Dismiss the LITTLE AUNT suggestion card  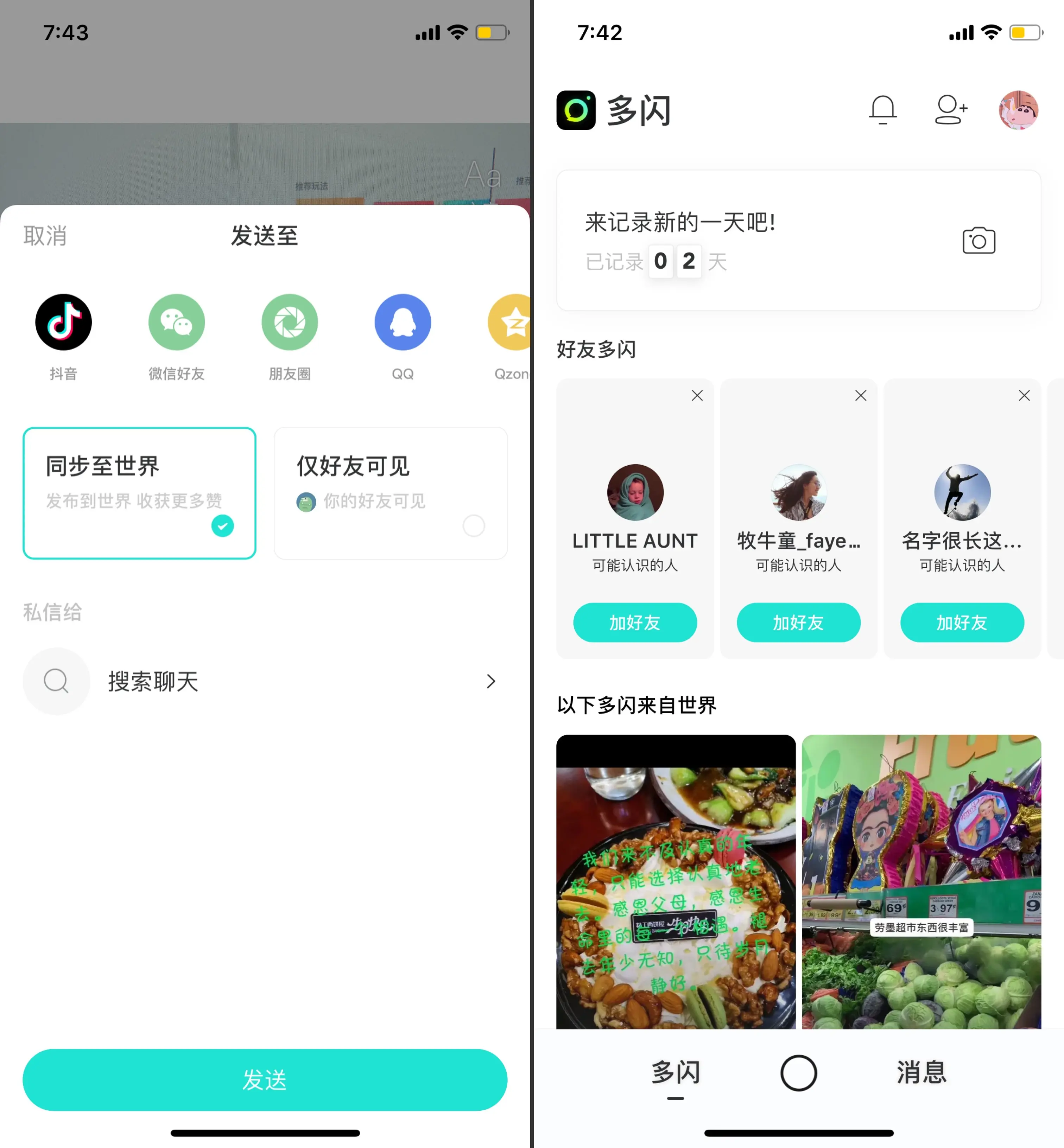click(697, 395)
